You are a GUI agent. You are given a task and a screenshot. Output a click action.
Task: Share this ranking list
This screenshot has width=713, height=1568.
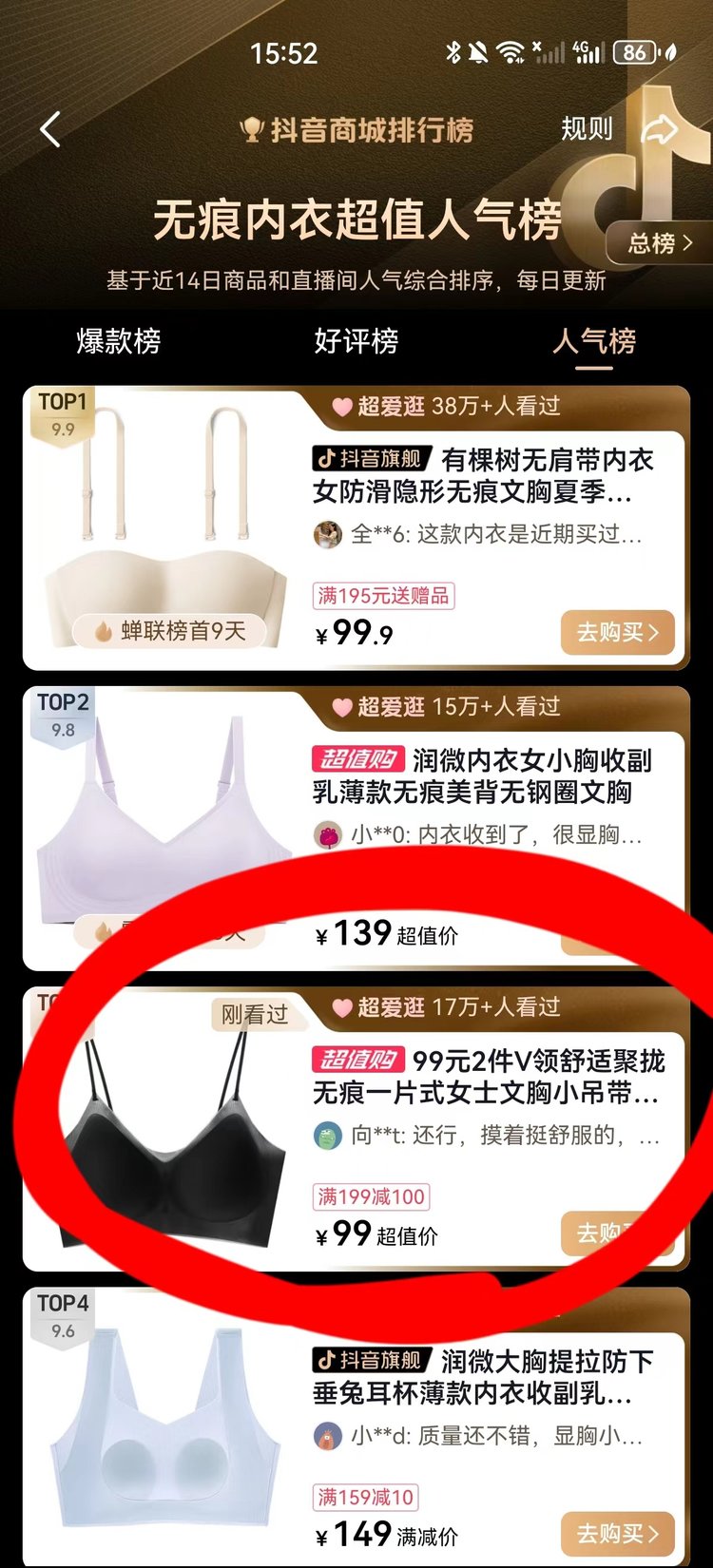pos(661,129)
